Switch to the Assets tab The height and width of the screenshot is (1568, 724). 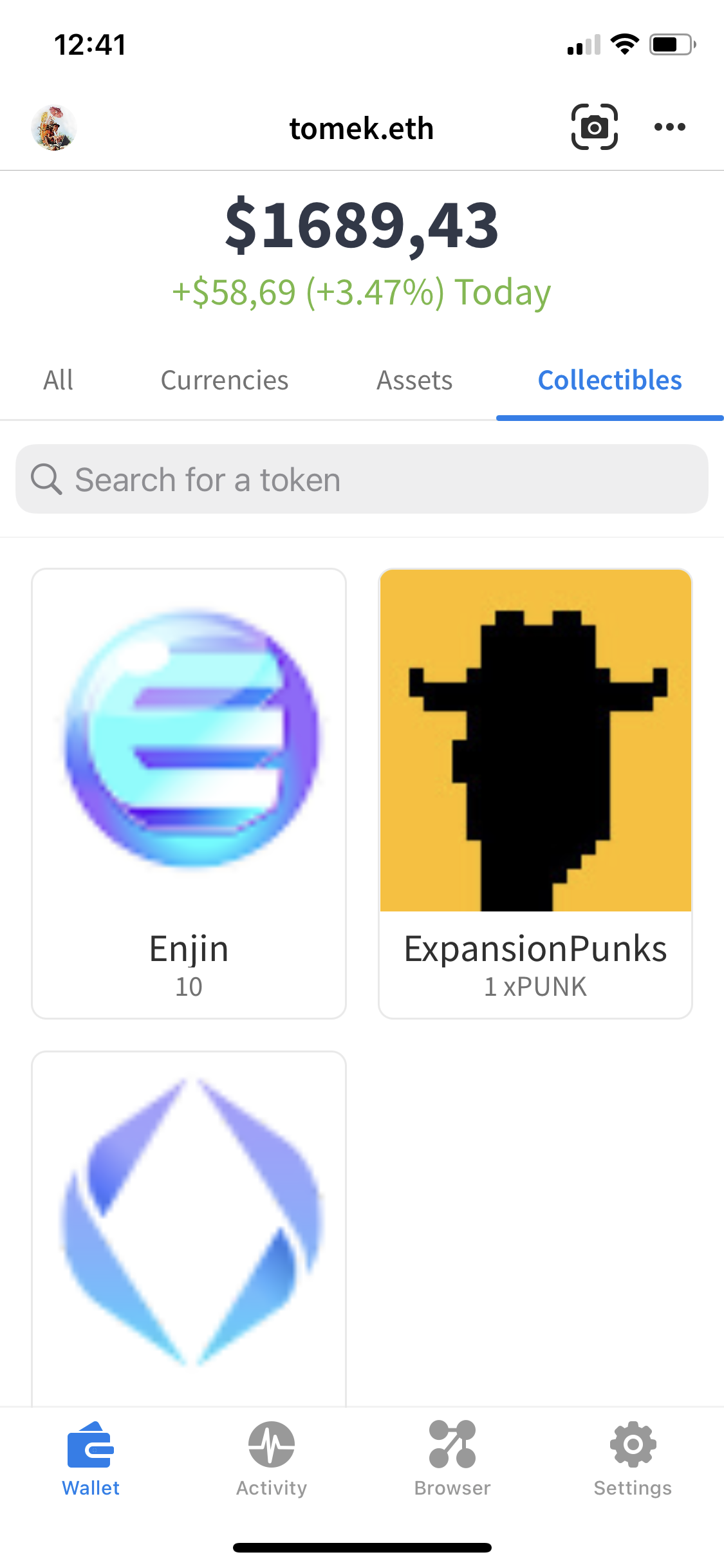tap(414, 380)
